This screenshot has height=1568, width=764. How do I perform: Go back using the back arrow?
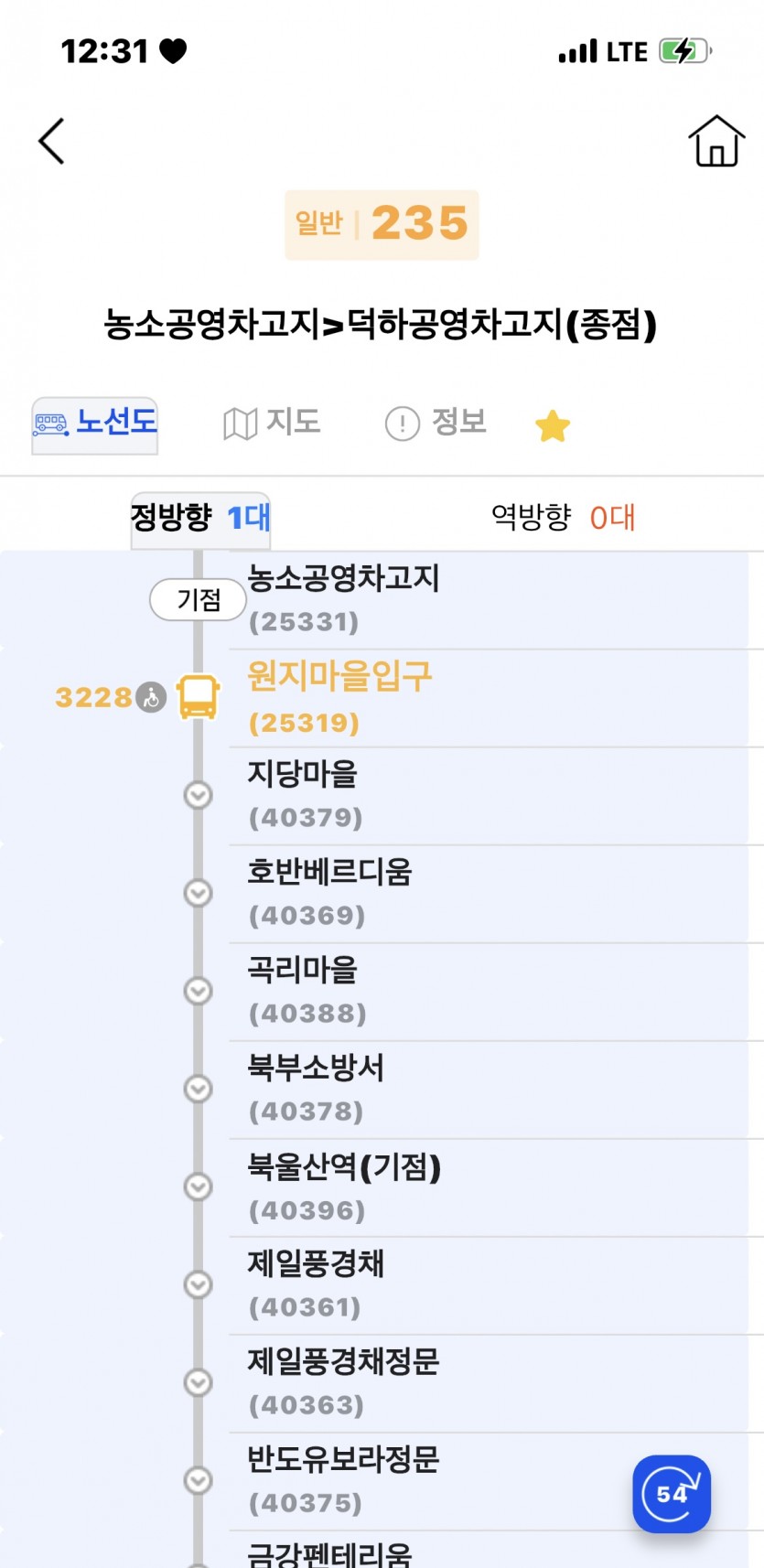(x=52, y=142)
